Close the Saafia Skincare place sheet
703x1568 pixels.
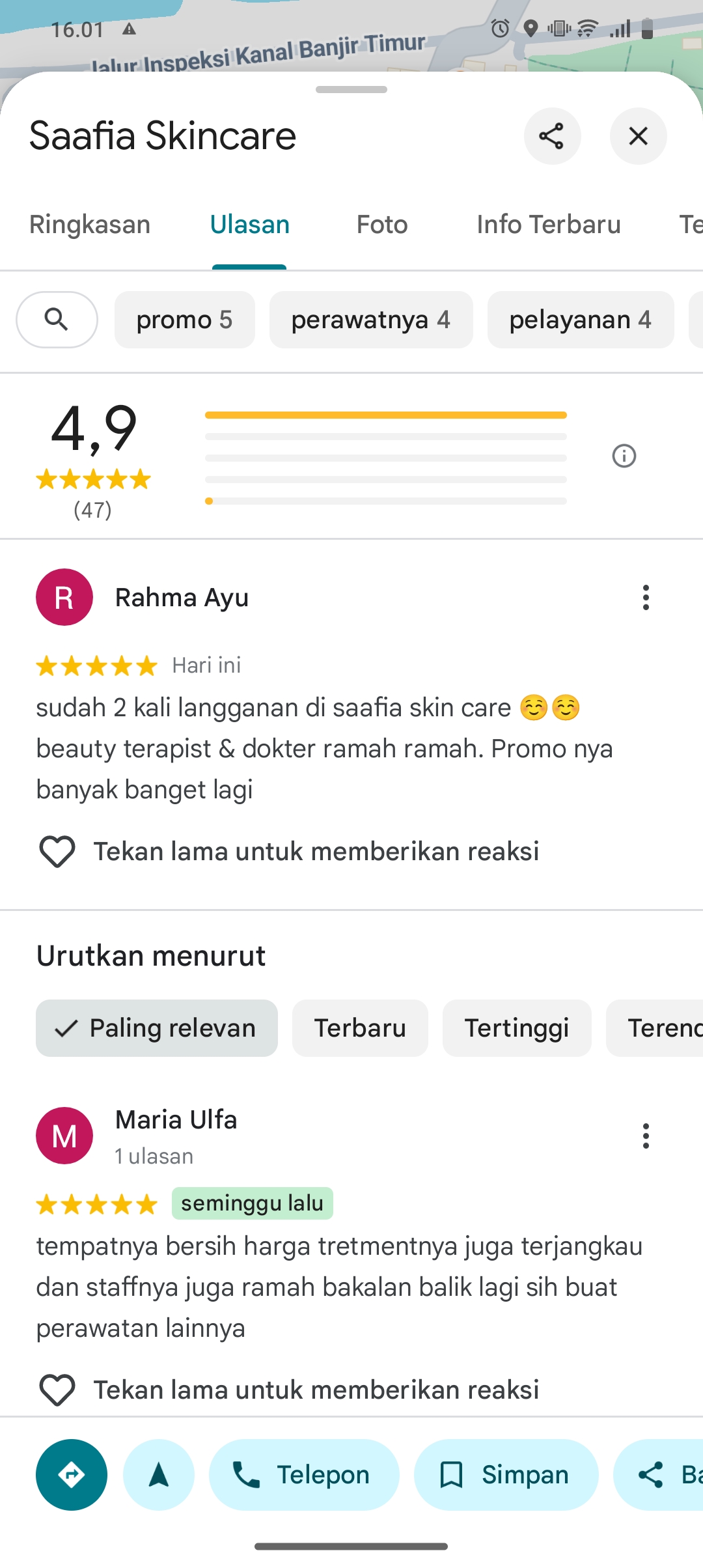(x=638, y=136)
